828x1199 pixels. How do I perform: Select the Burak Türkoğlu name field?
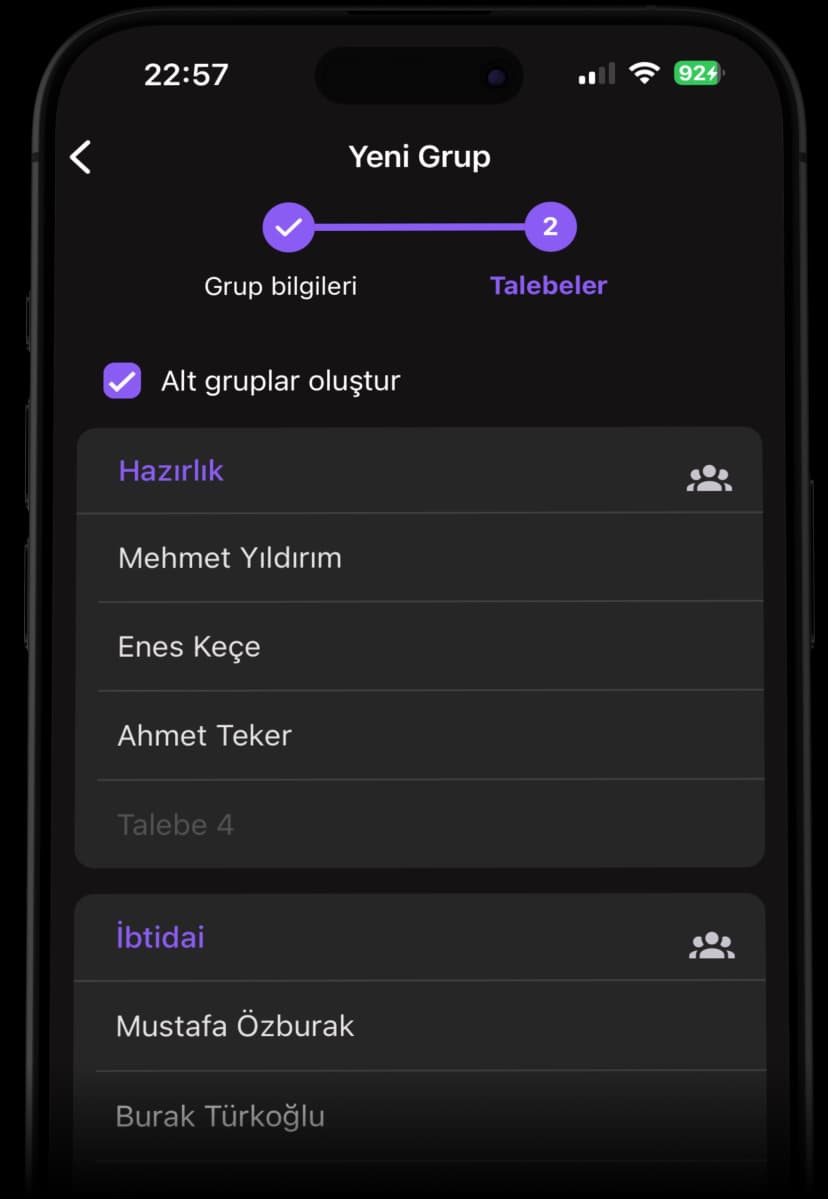(x=420, y=1116)
